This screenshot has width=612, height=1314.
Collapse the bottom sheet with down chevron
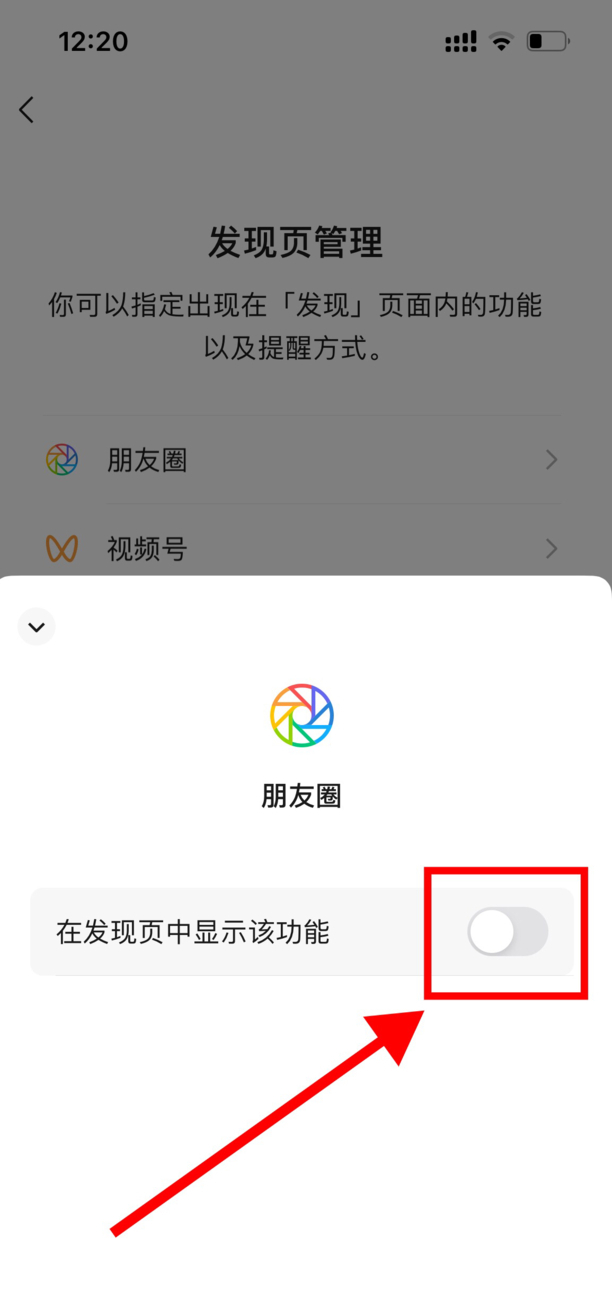point(37,627)
